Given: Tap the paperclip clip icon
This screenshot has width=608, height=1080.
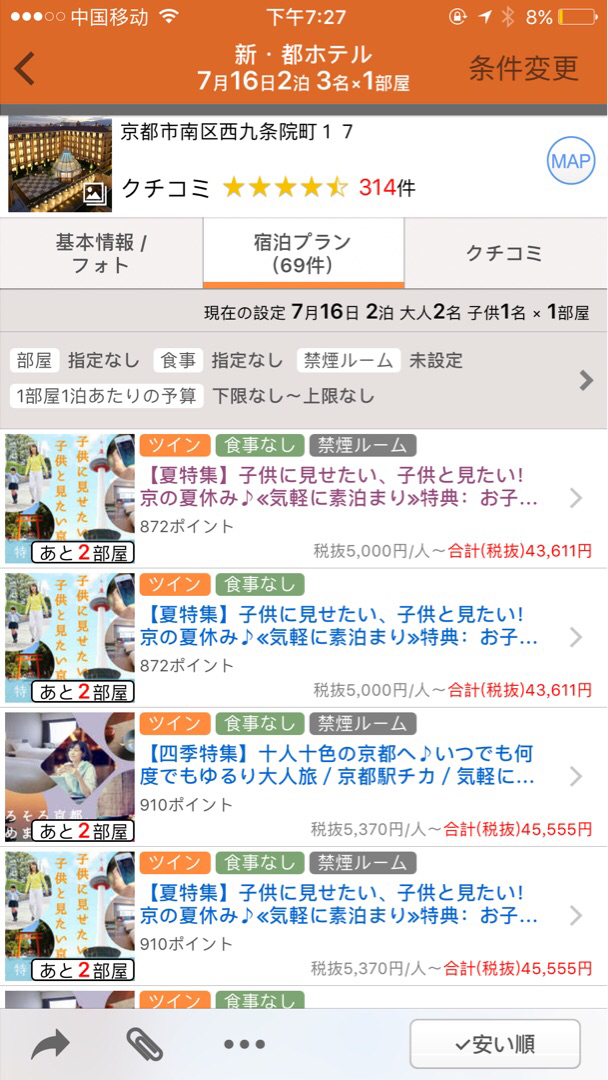Looking at the screenshot, I should tap(144, 1044).
